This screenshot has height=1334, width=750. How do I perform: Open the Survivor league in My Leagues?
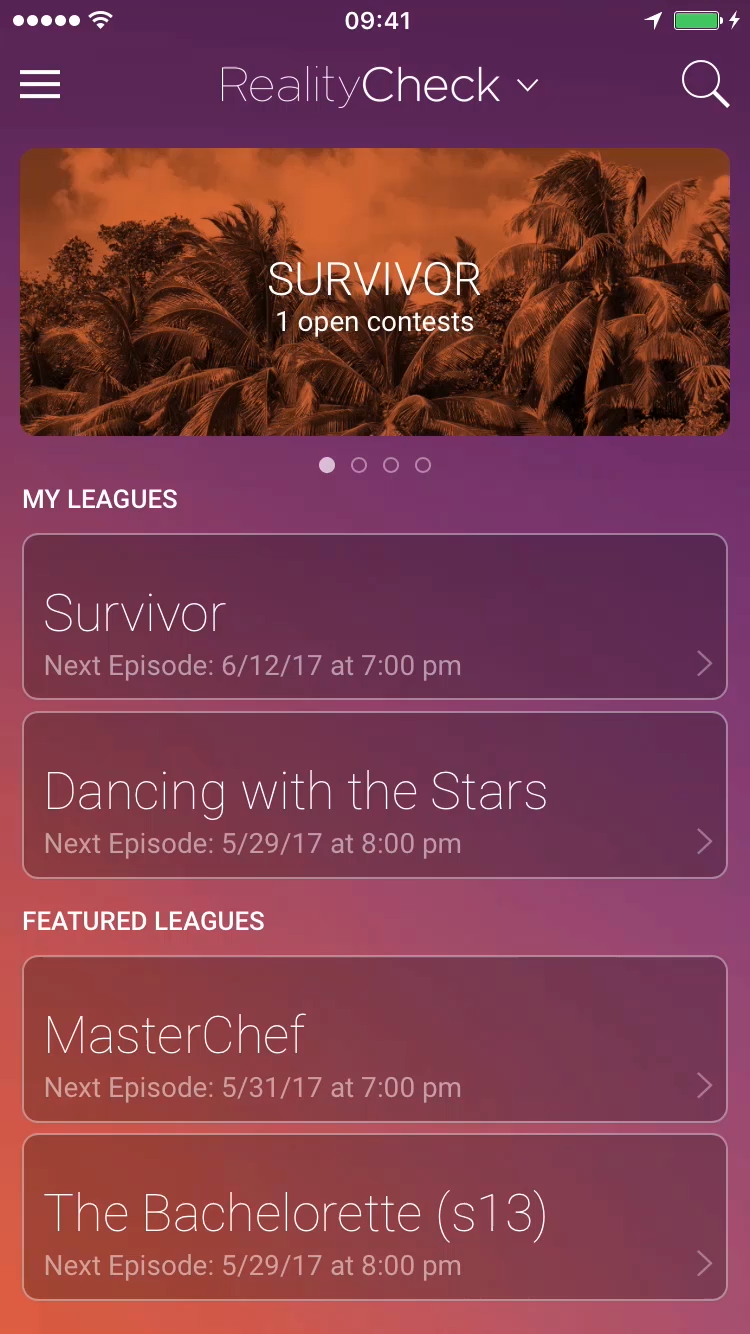click(375, 616)
